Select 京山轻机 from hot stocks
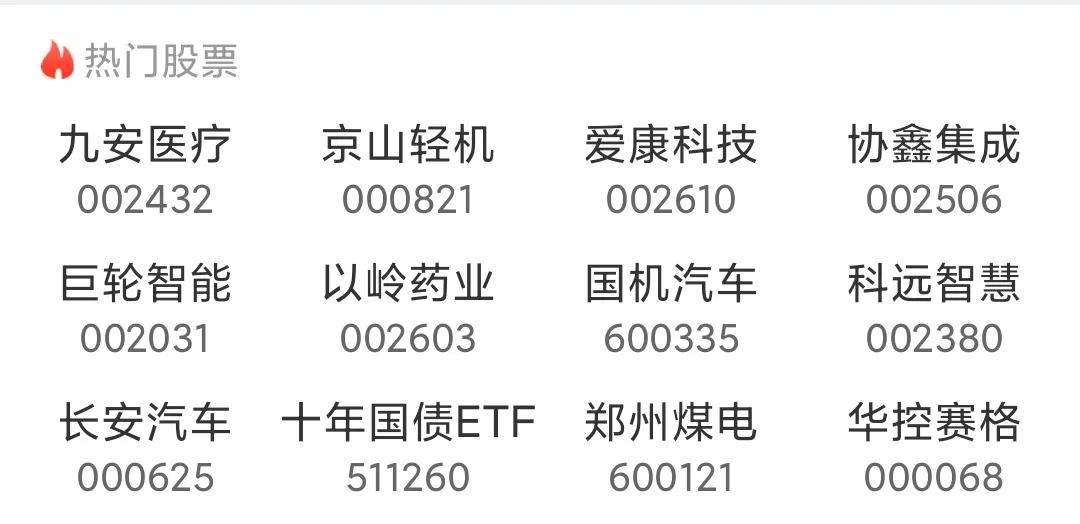The image size is (1080, 524). [x=408, y=170]
